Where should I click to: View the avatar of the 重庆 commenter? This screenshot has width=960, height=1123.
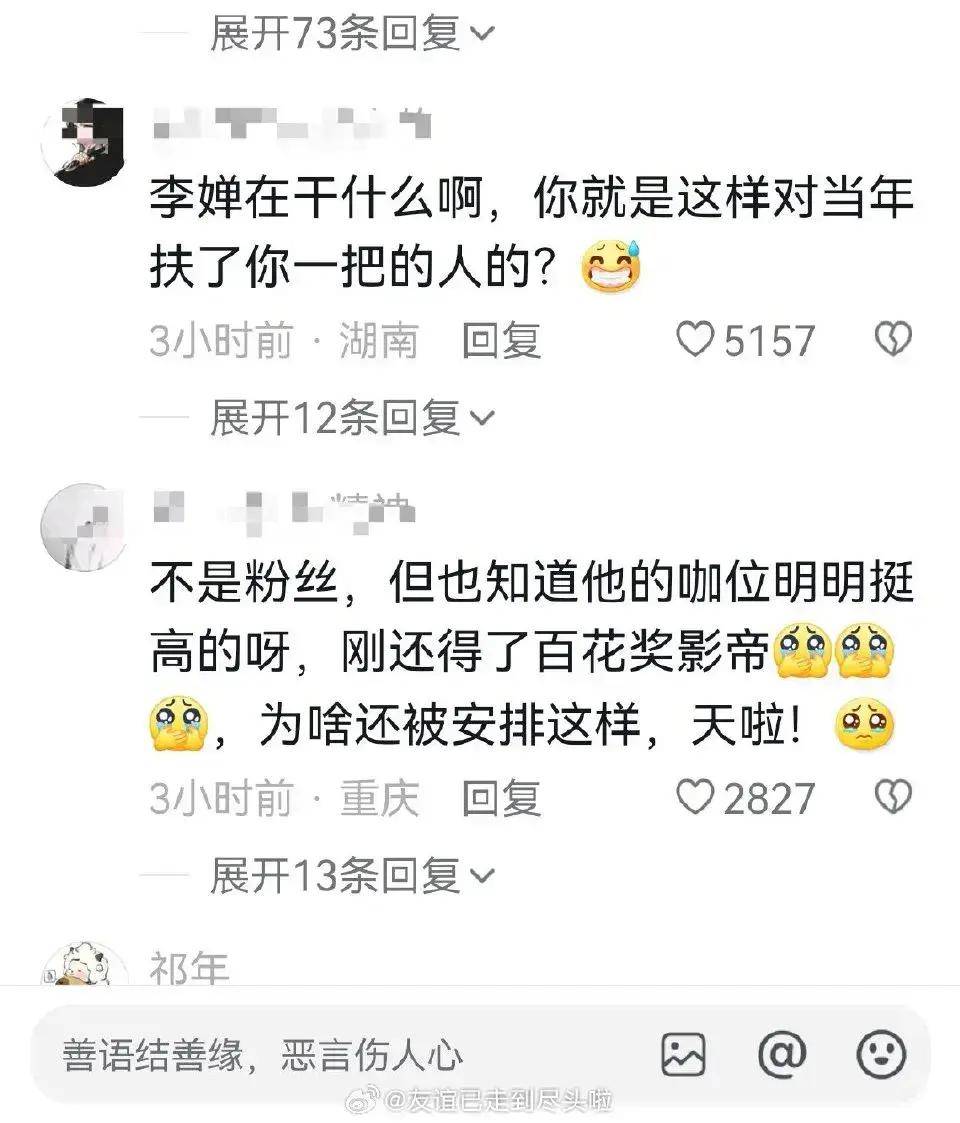83,525
